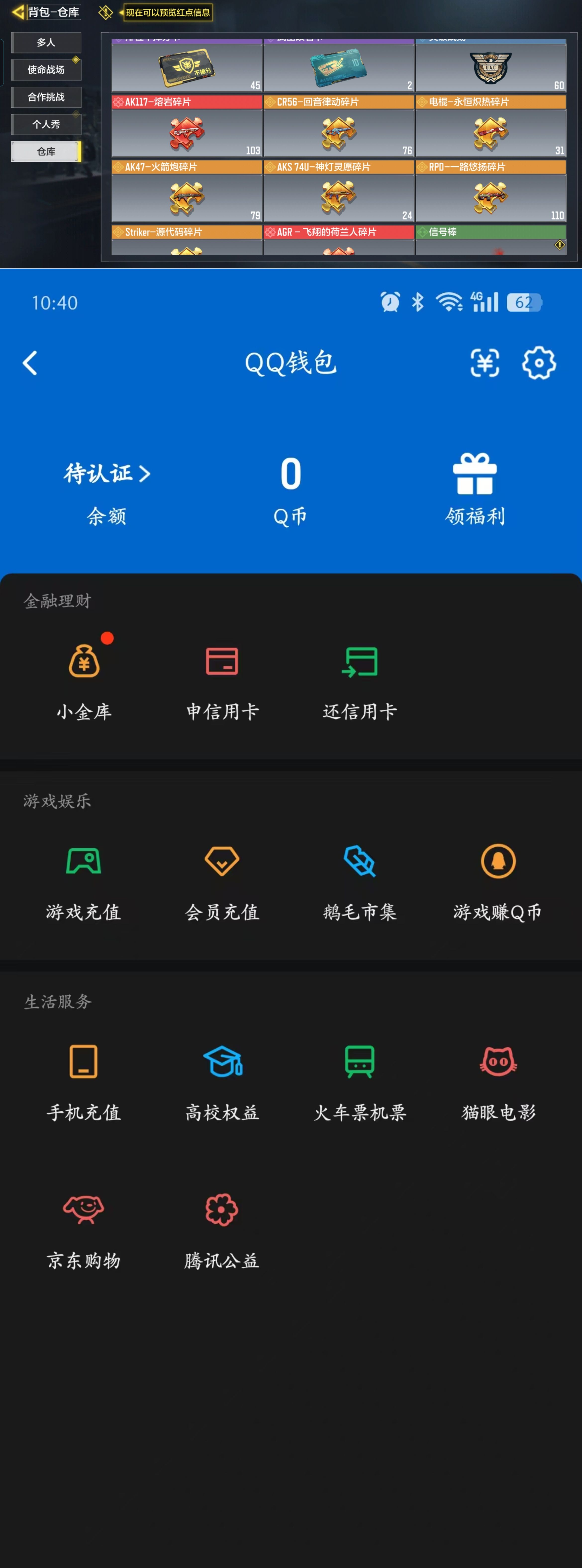582x1568 pixels.
Task: Switch to the 个人秀 tab
Action: click(46, 124)
